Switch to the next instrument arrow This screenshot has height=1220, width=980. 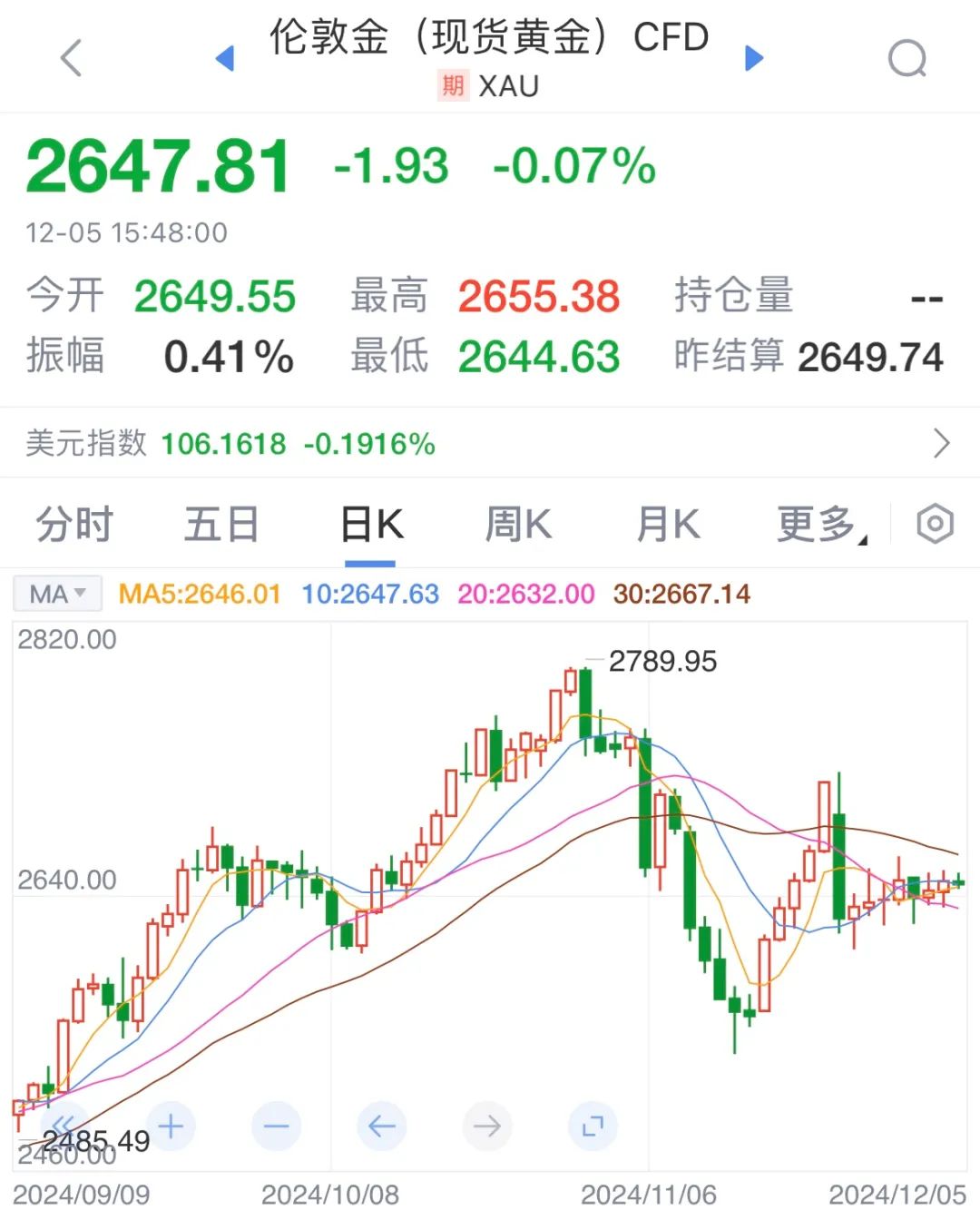click(754, 59)
